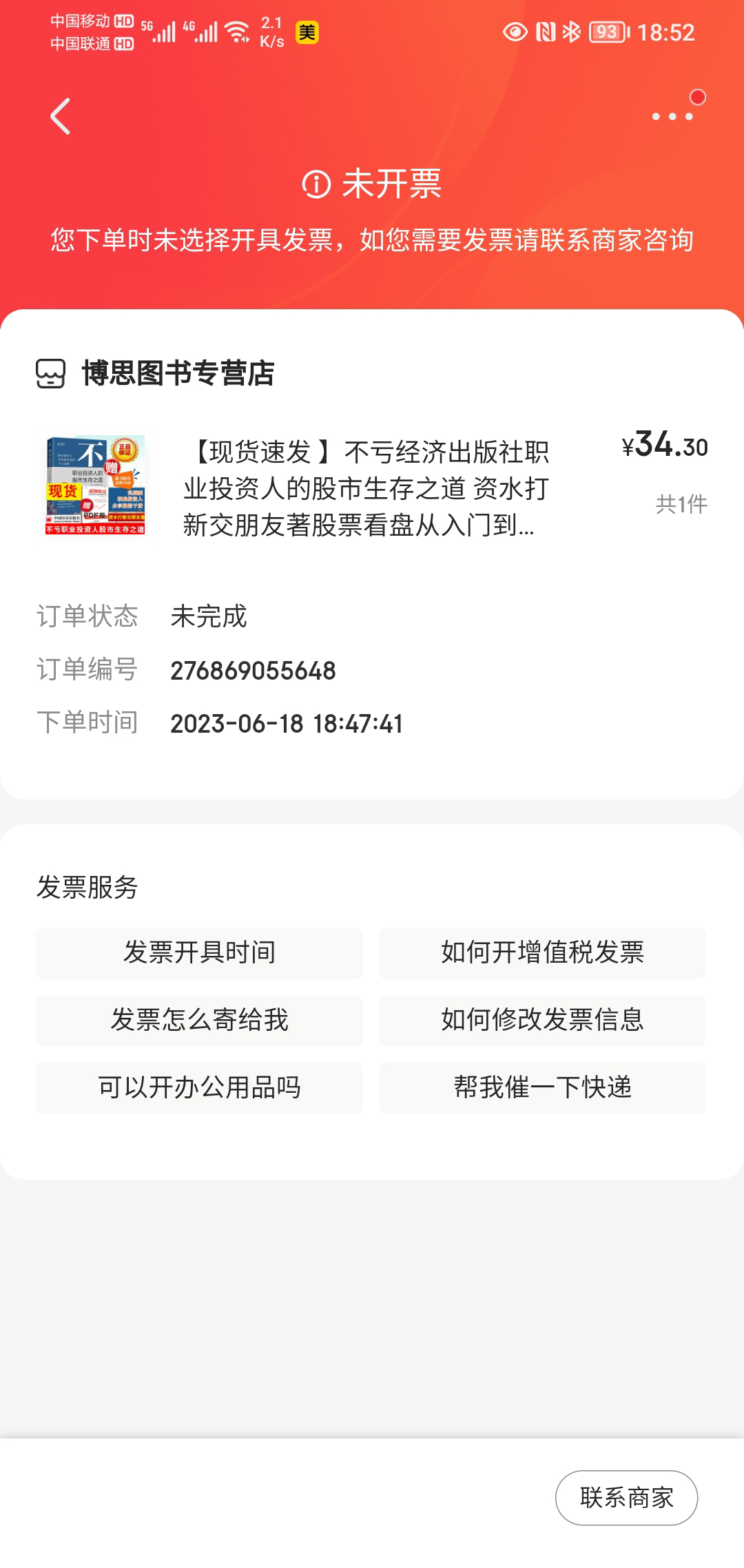The image size is (744, 1568).
Task: Contact the seller via 联系商家
Action: (626, 1498)
